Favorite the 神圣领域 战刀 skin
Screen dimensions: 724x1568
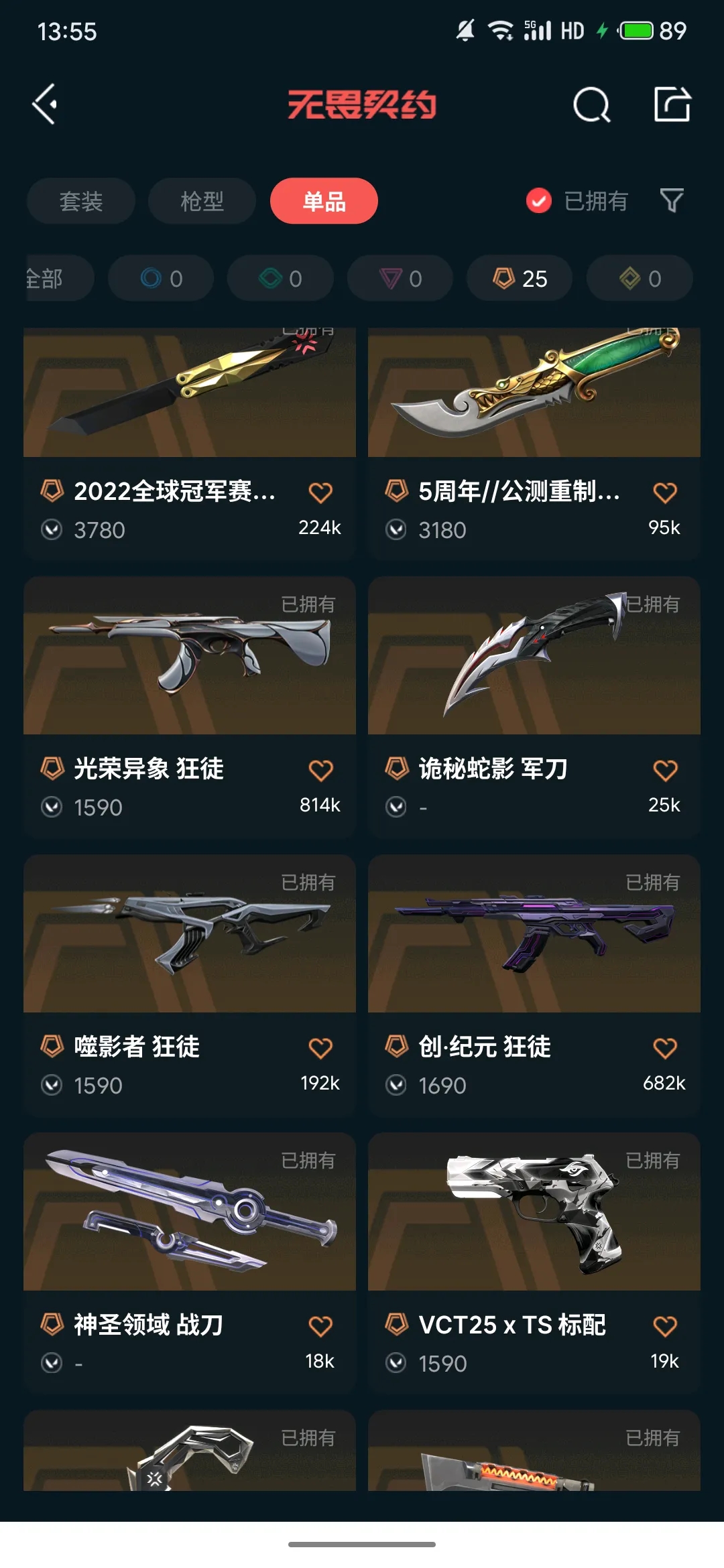(x=320, y=1326)
